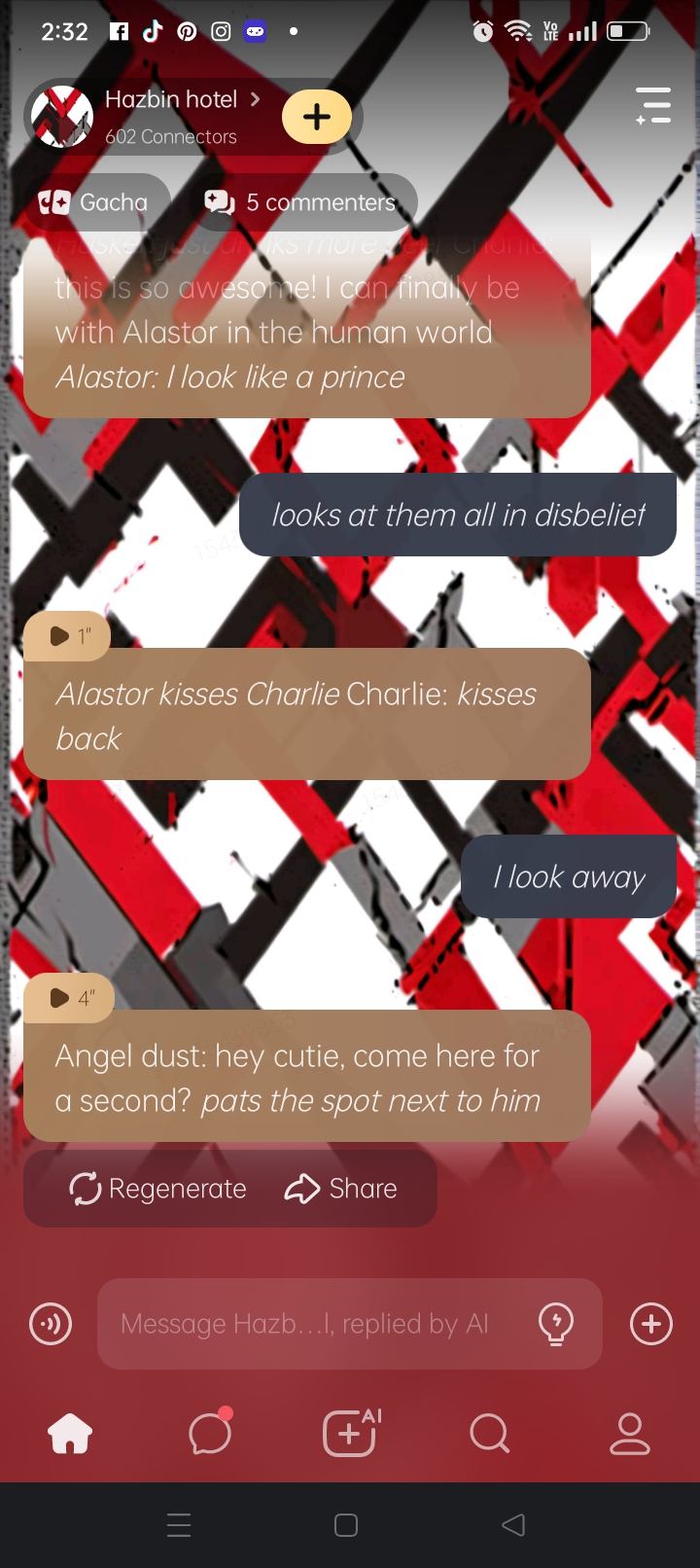This screenshot has height=1568, width=700.
Task: Open Android recent apps
Action: click(x=179, y=1525)
